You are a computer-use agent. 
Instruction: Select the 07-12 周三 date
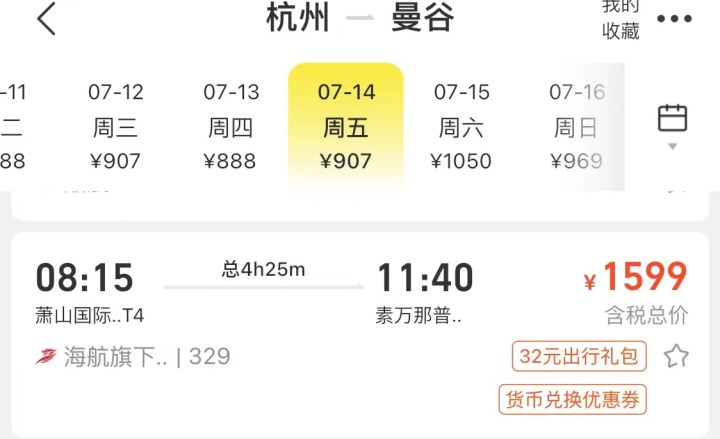[115, 127]
